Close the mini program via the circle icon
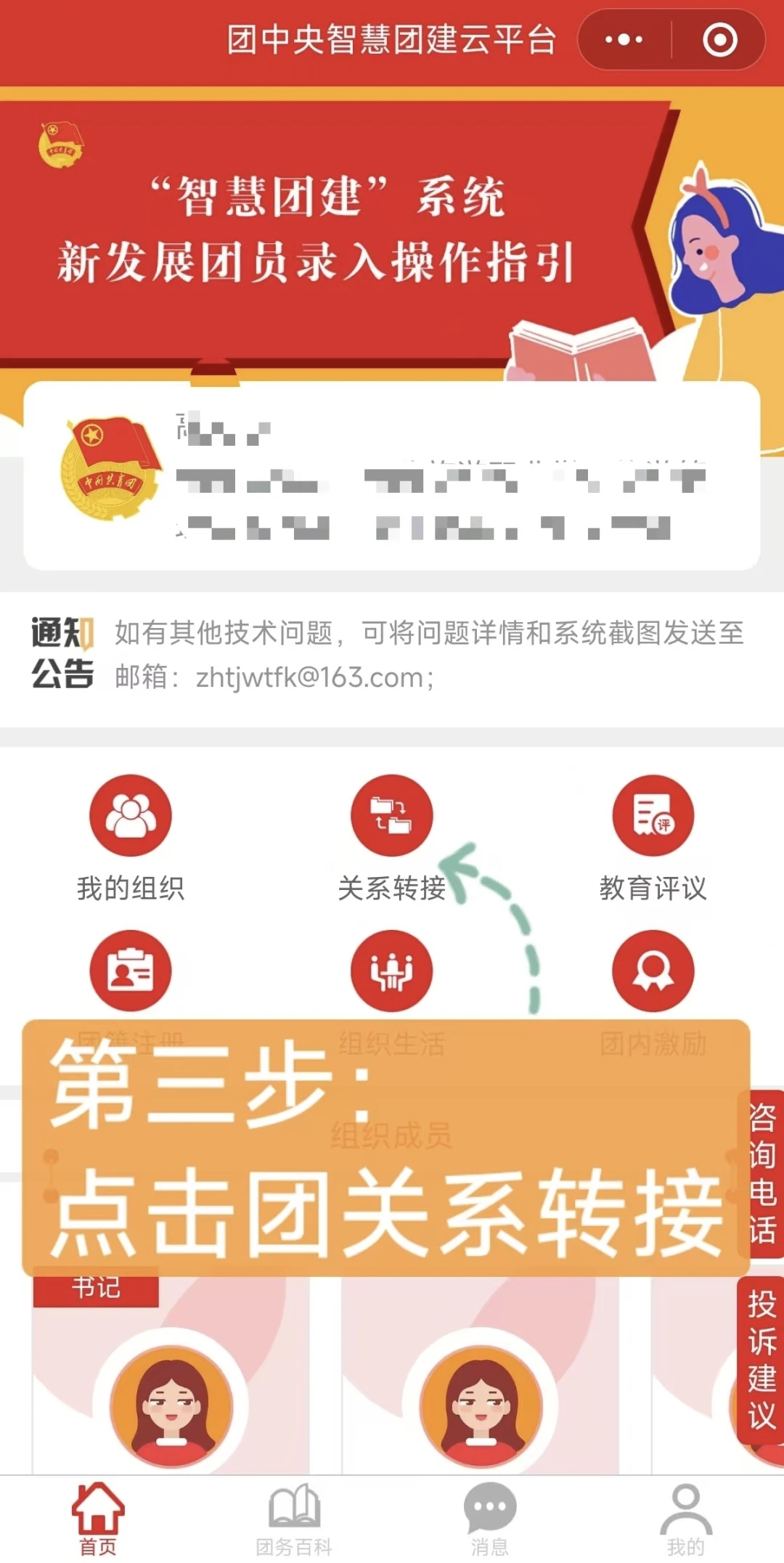 pyautogui.click(x=719, y=40)
